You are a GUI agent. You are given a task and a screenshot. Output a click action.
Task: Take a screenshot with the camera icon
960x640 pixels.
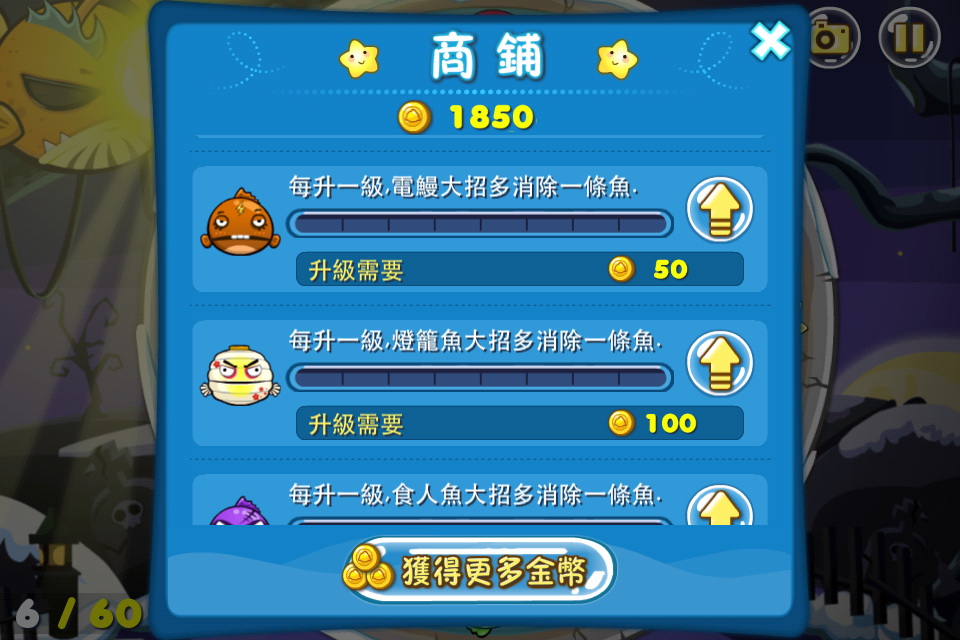click(x=832, y=38)
